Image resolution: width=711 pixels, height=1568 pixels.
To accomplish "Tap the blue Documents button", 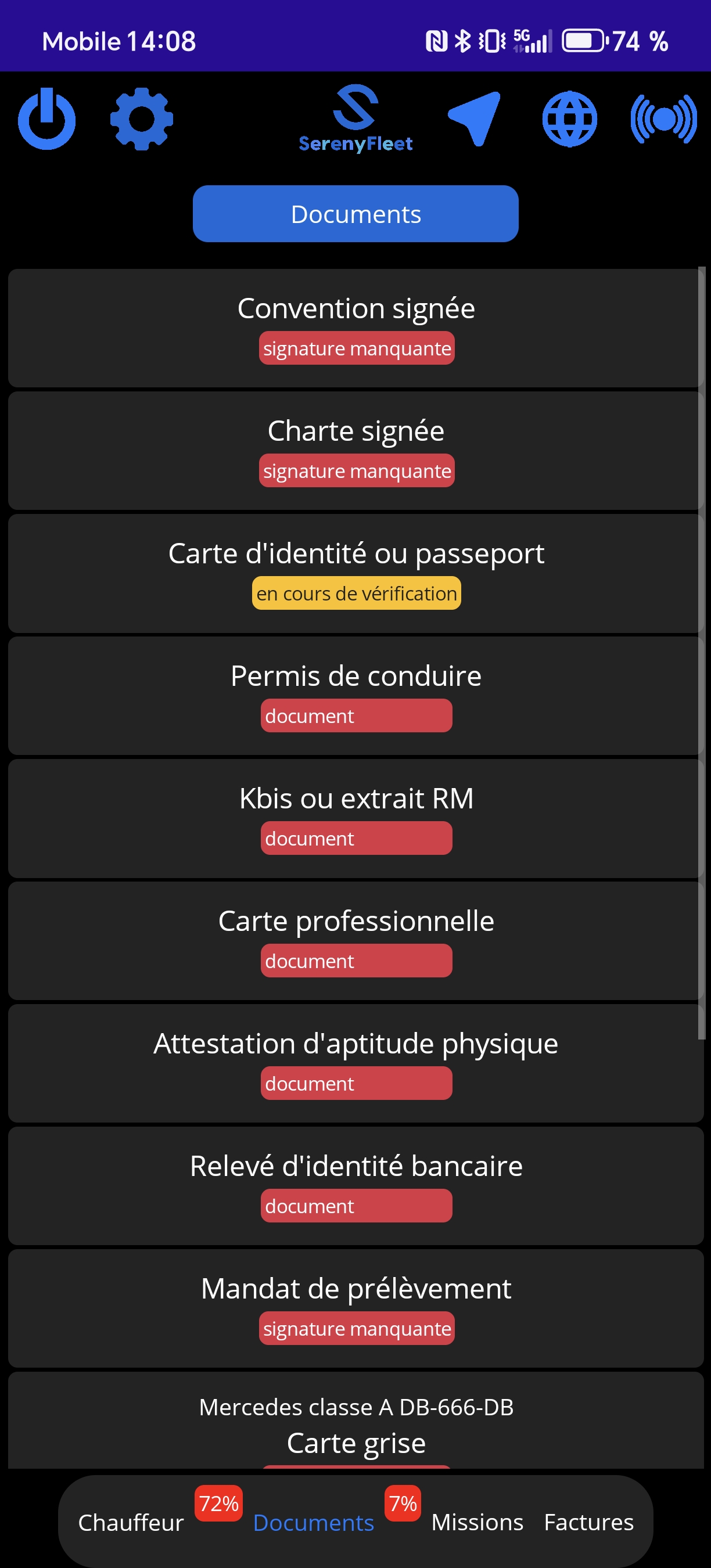I will pyautogui.click(x=355, y=214).
